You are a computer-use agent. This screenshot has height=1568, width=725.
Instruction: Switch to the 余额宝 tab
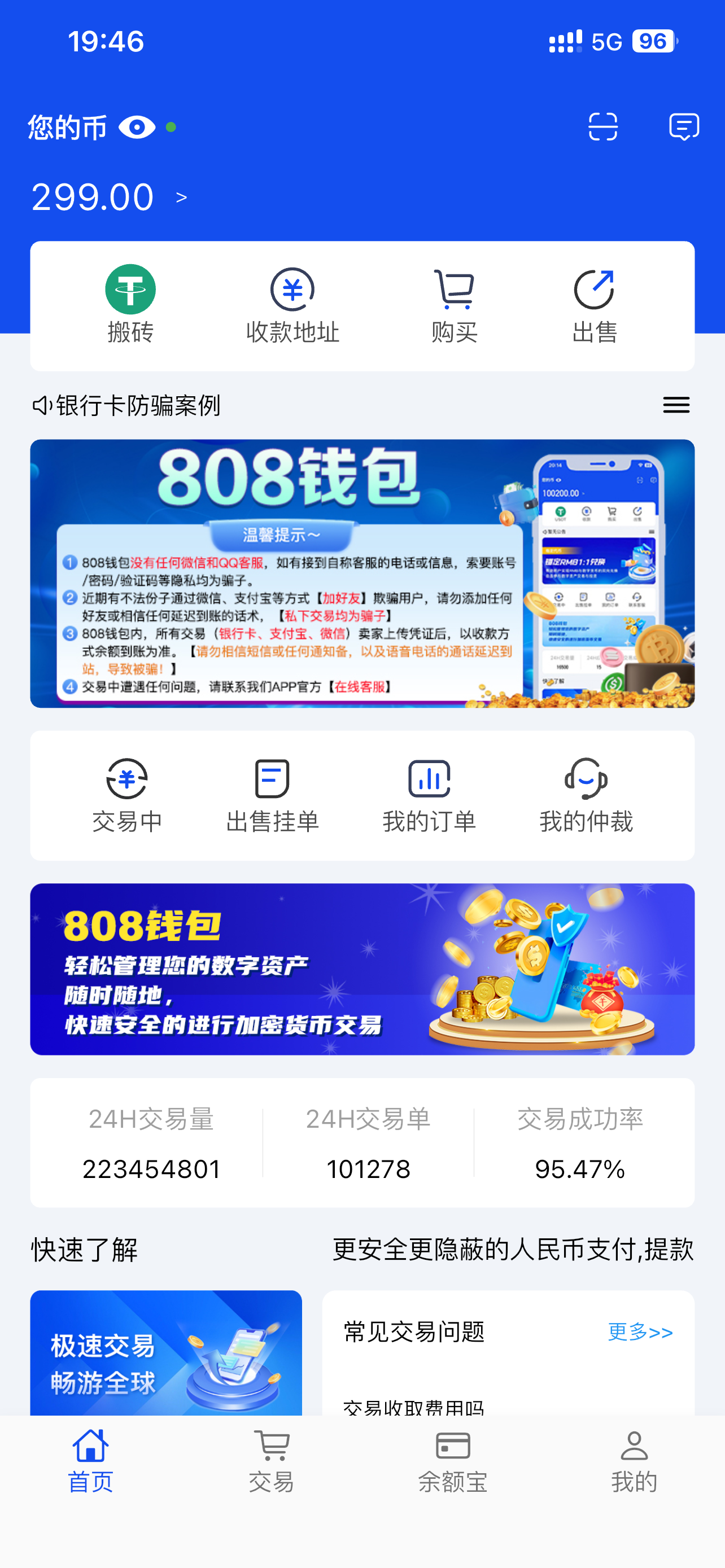click(x=452, y=1461)
